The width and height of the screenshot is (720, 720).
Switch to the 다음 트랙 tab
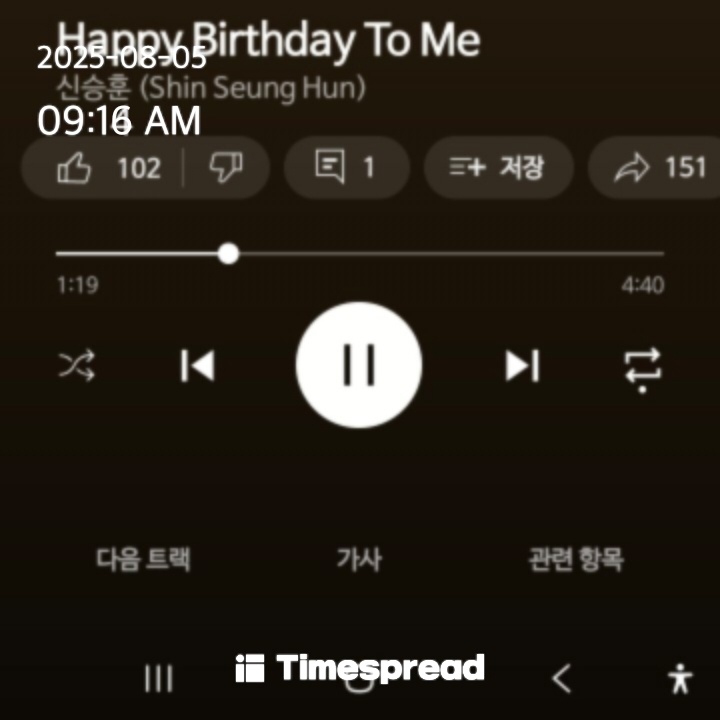[143, 559]
